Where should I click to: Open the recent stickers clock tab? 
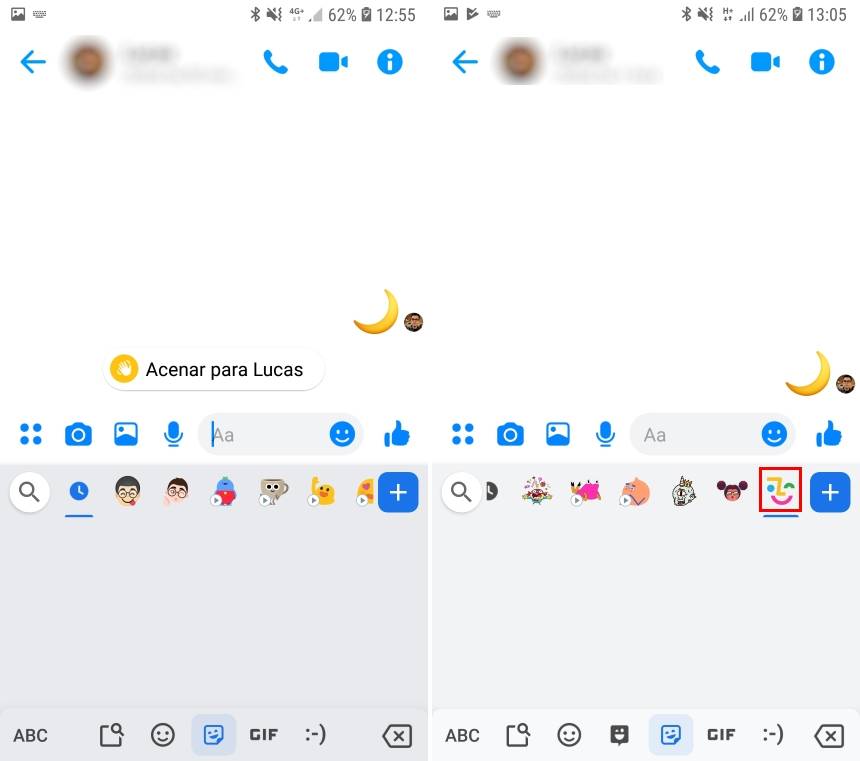click(79, 491)
